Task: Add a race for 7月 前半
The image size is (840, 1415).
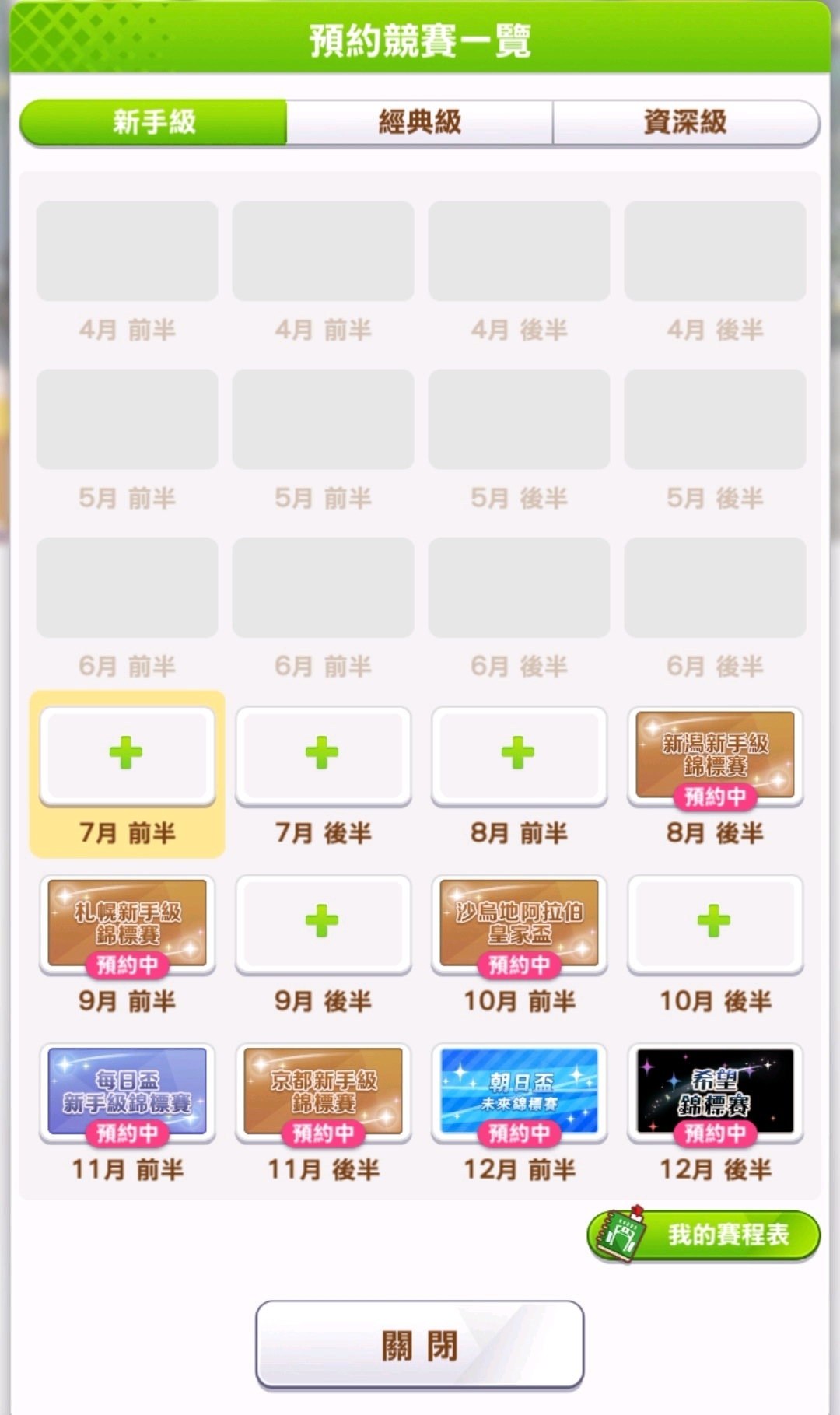Action: 127,755
